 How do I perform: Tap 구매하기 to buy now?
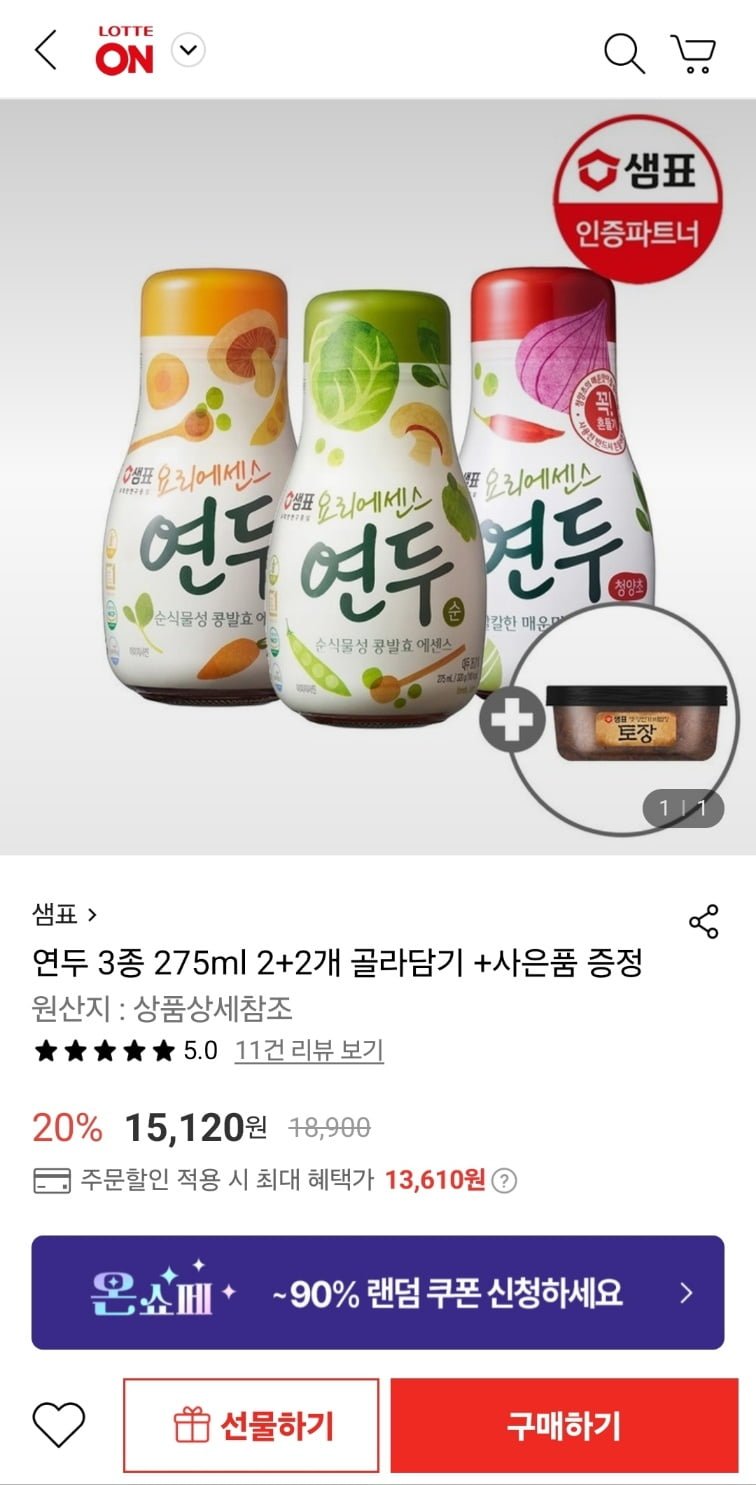tap(564, 1425)
